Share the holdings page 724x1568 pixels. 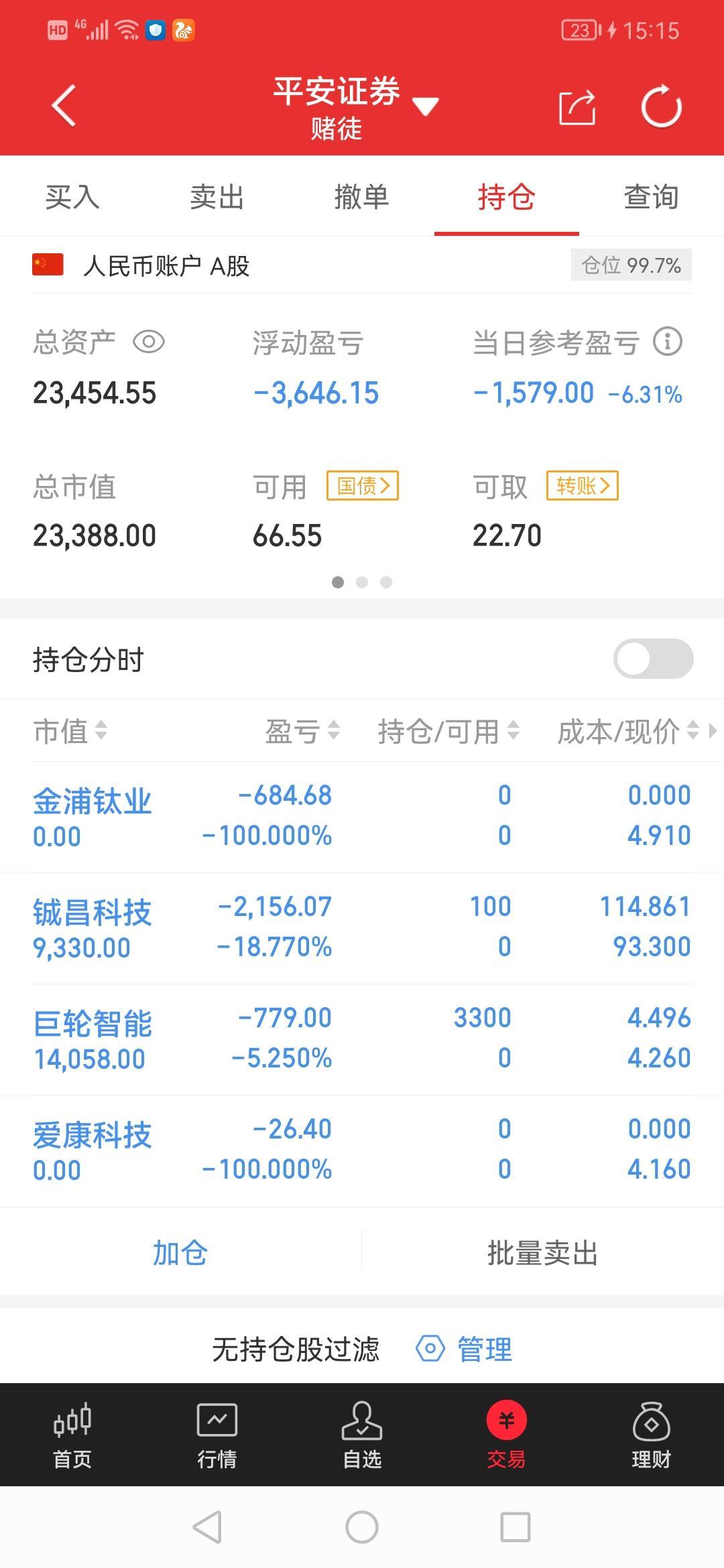(x=577, y=107)
